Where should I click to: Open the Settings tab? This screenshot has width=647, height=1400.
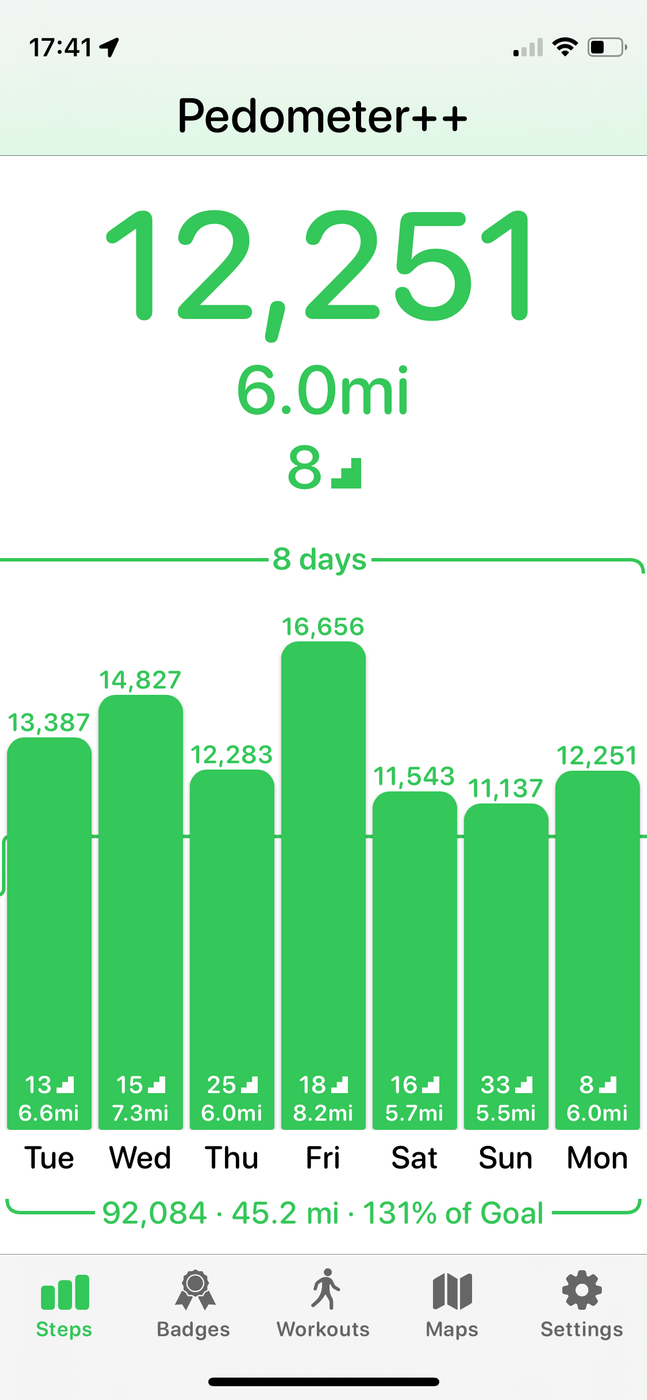click(581, 1306)
